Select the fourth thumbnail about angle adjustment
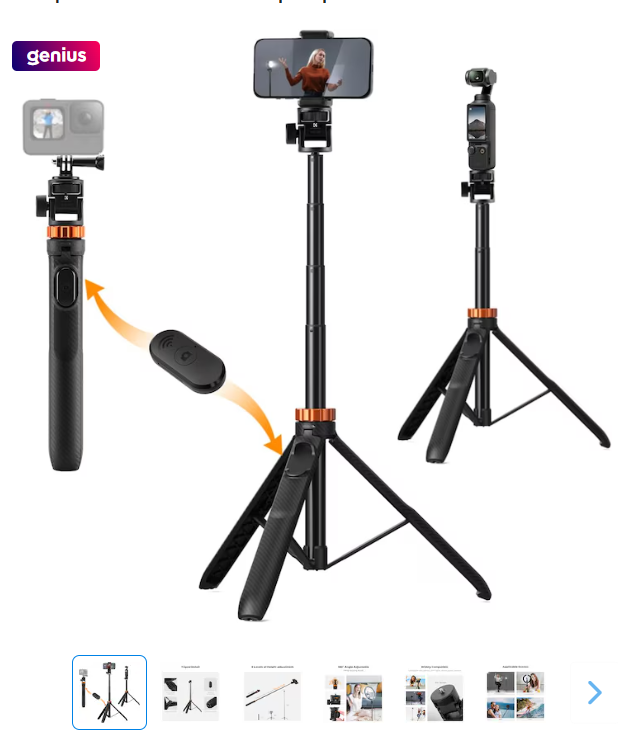This screenshot has height=752, width=618. click(353, 693)
